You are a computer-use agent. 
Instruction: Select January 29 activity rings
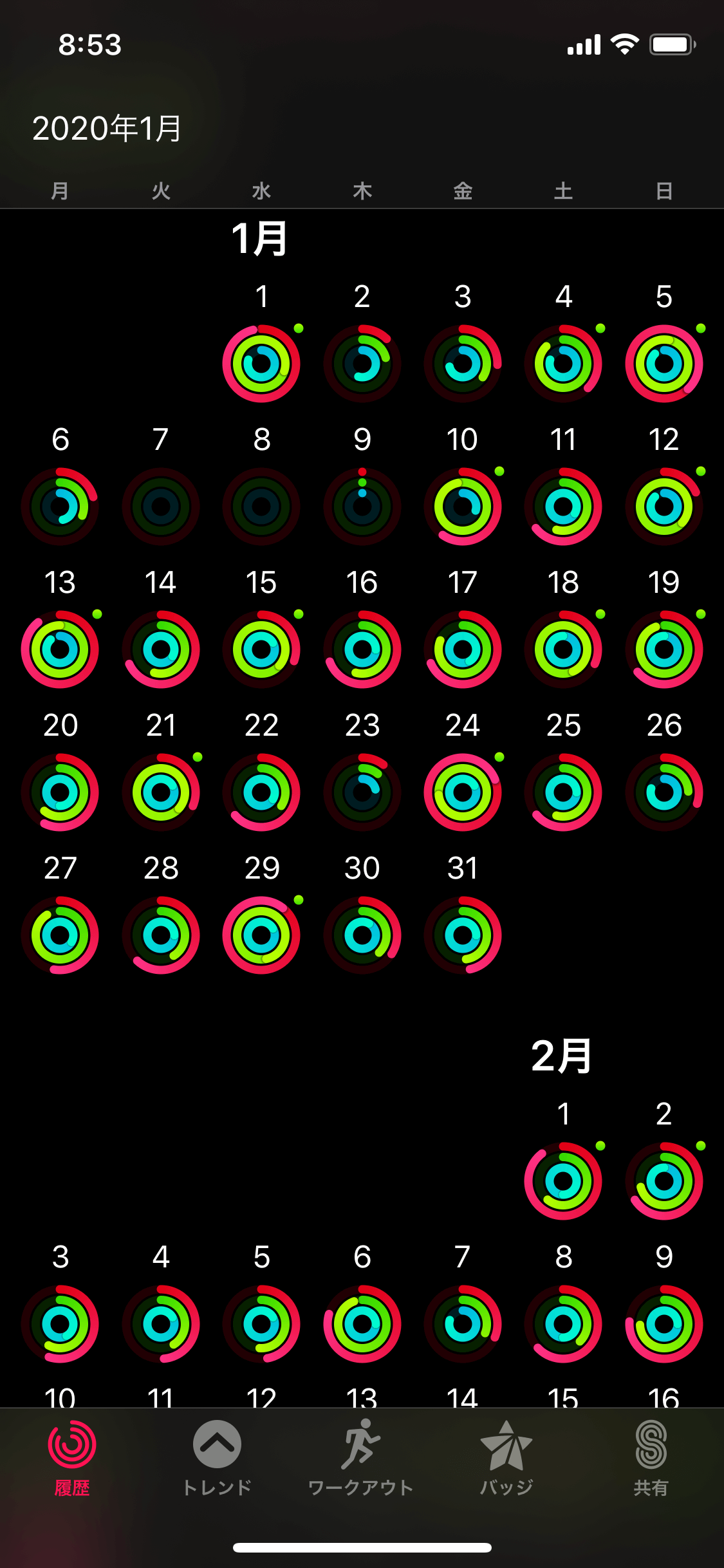coord(261,935)
